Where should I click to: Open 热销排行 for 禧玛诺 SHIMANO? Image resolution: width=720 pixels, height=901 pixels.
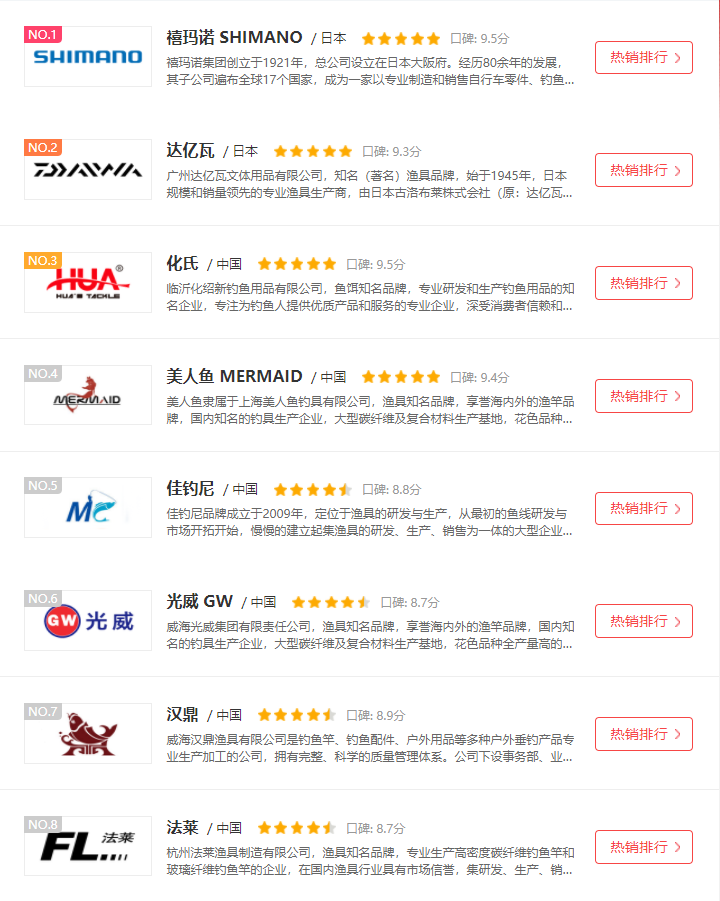tap(643, 57)
